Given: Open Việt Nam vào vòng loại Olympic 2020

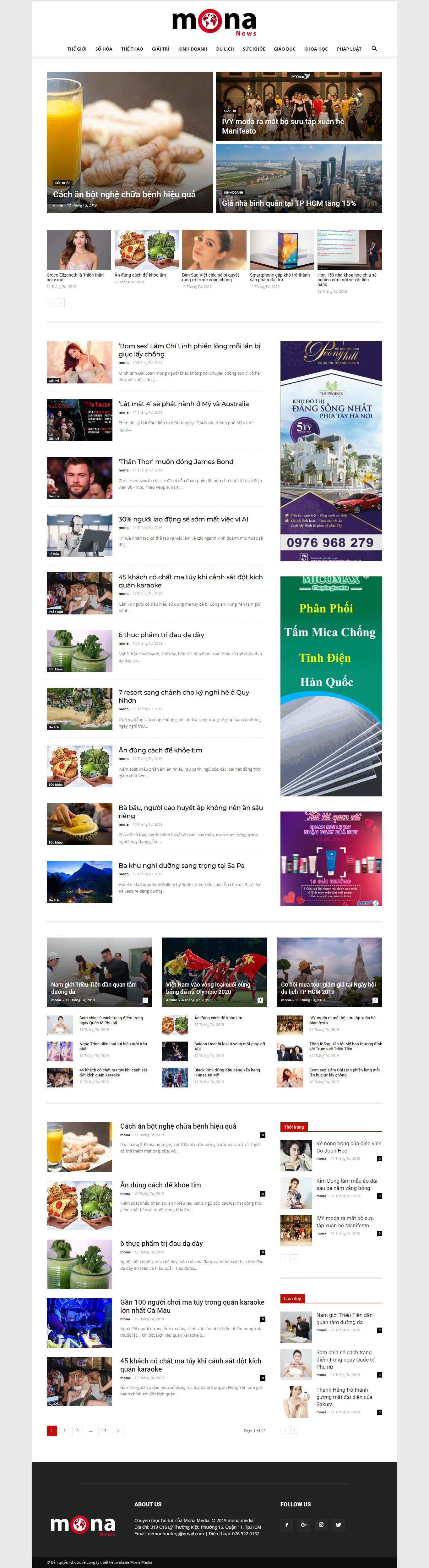Looking at the screenshot, I should coord(208,987).
